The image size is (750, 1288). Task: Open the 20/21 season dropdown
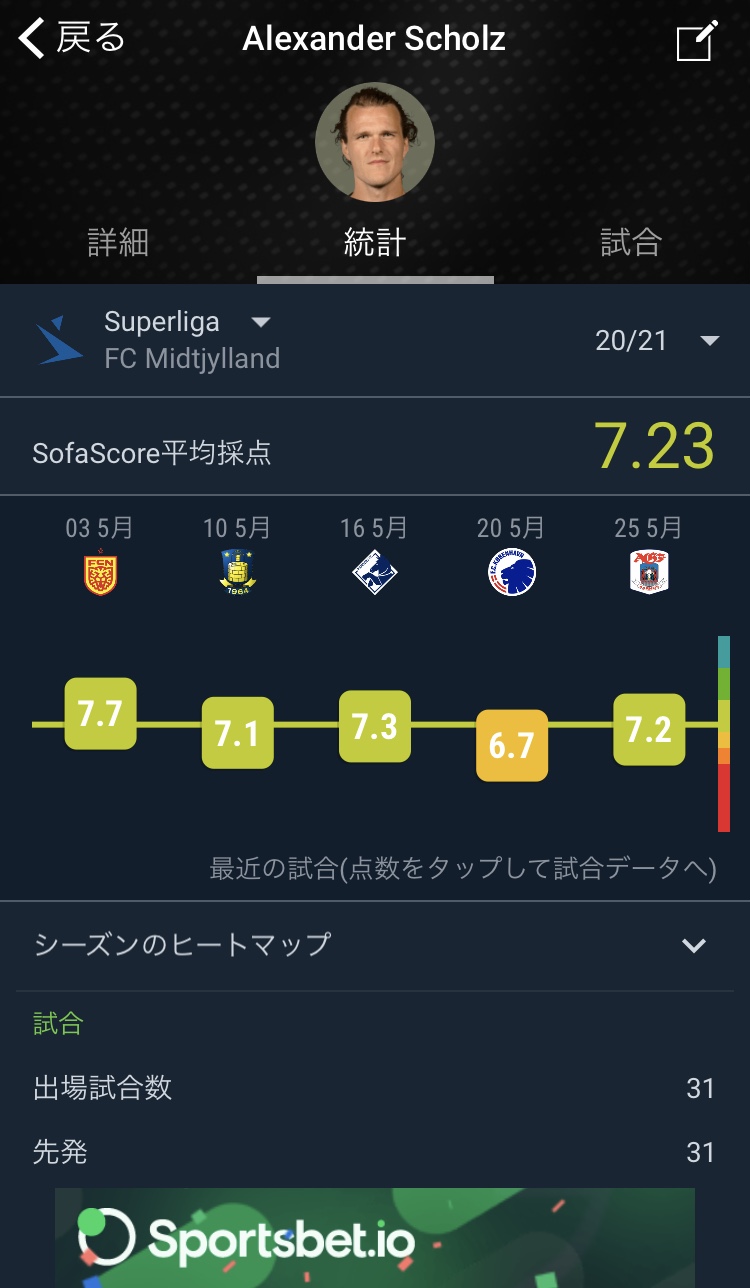pyautogui.click(x=656, y=340)
